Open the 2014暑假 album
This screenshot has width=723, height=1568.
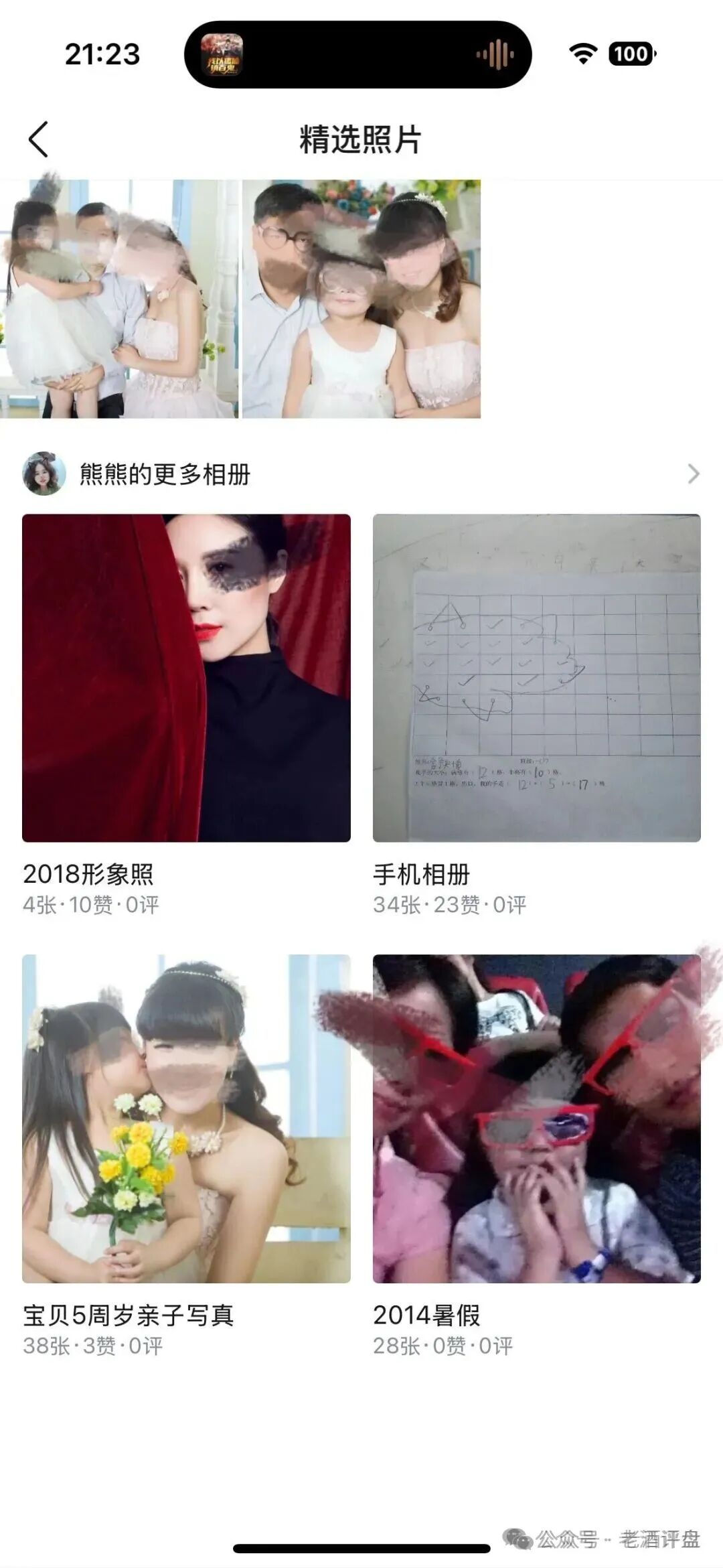click(x=536, y=1119)
